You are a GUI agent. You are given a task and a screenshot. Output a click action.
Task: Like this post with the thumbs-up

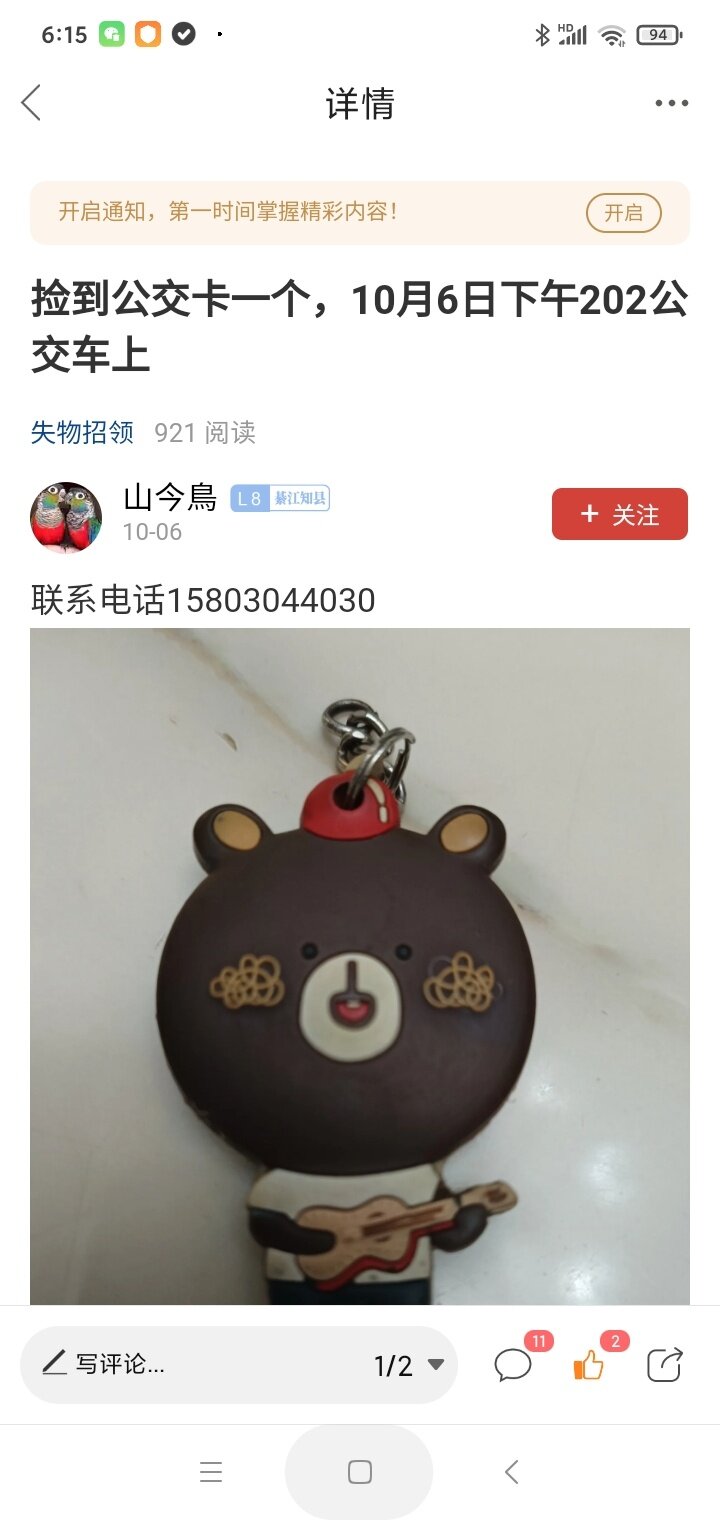click(x=589, y=1365)
